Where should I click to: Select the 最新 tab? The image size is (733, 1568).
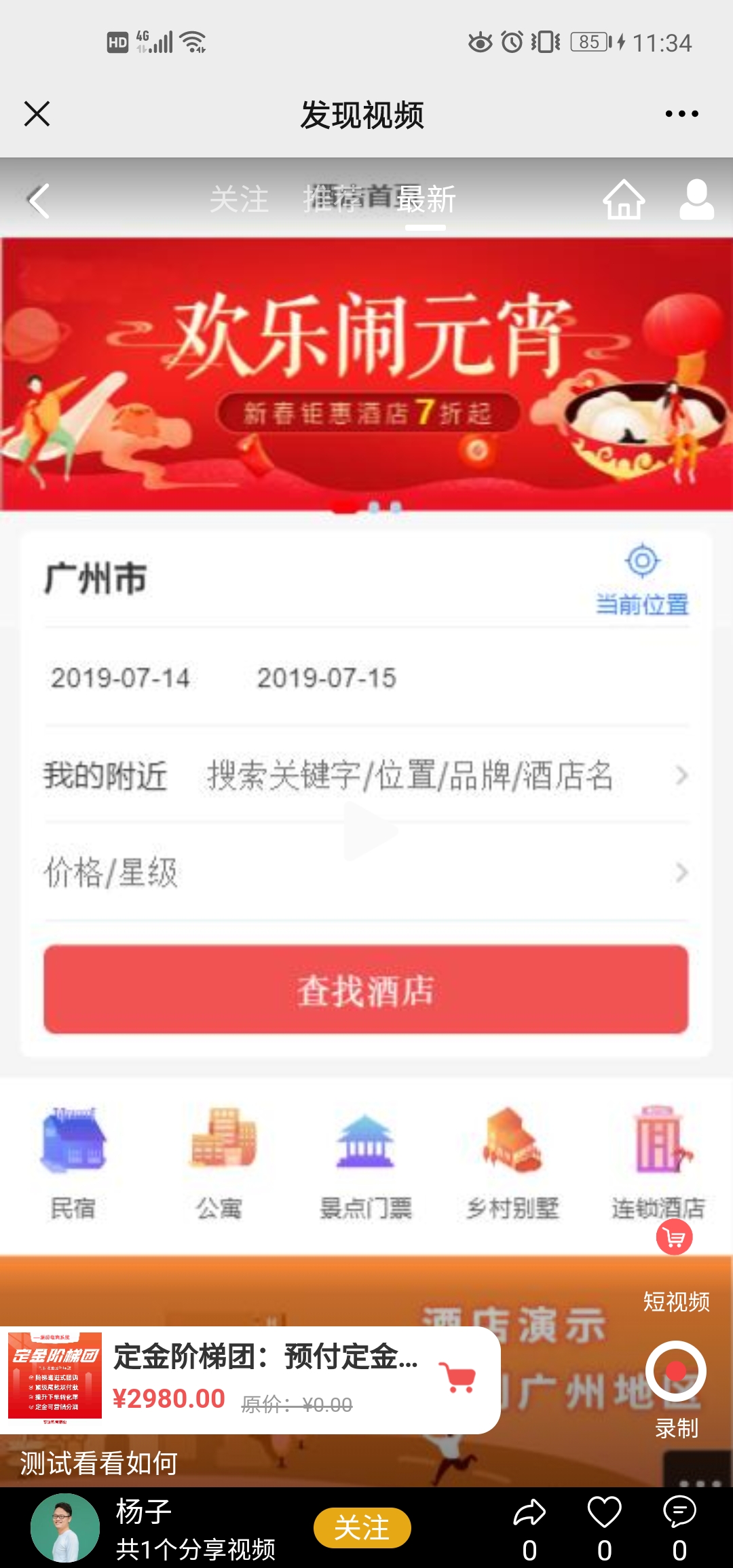click(426, 200)
